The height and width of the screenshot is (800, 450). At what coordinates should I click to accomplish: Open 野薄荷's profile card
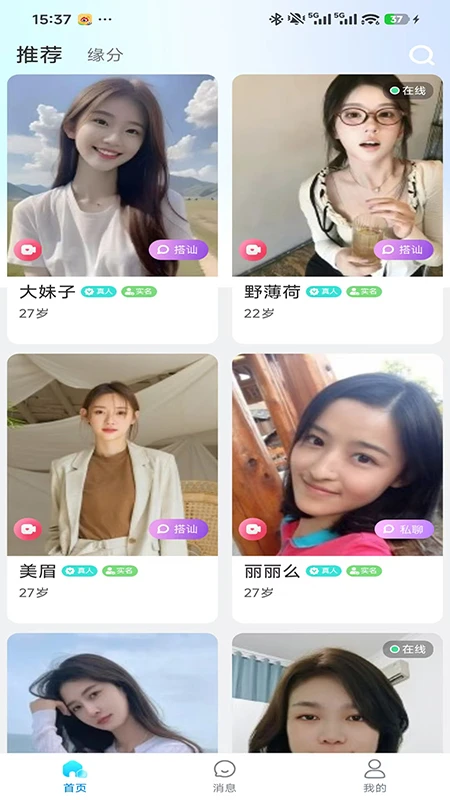coord(337,209)
